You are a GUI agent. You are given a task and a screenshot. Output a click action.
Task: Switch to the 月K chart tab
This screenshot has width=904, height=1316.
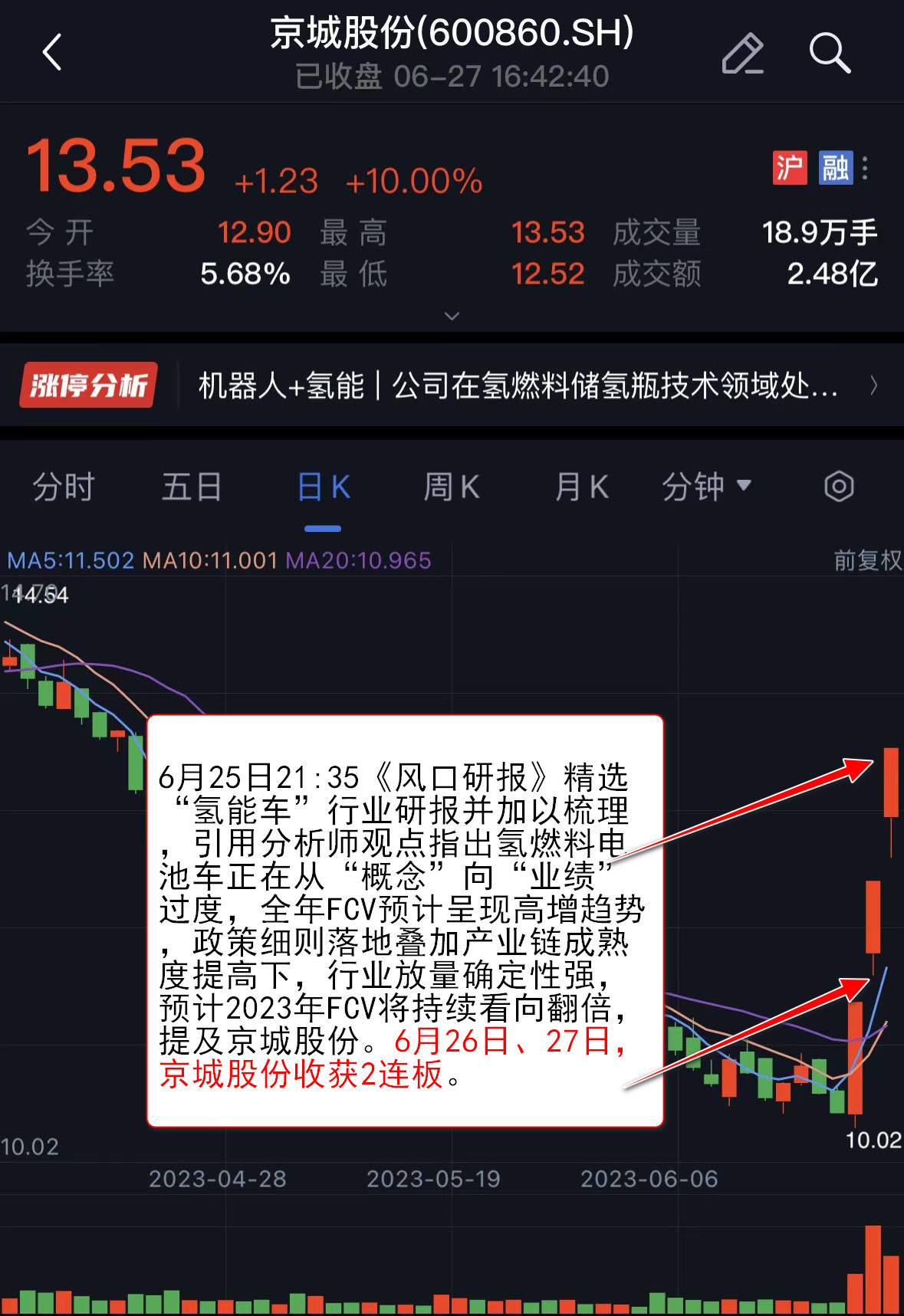click(x=581, y=487)
